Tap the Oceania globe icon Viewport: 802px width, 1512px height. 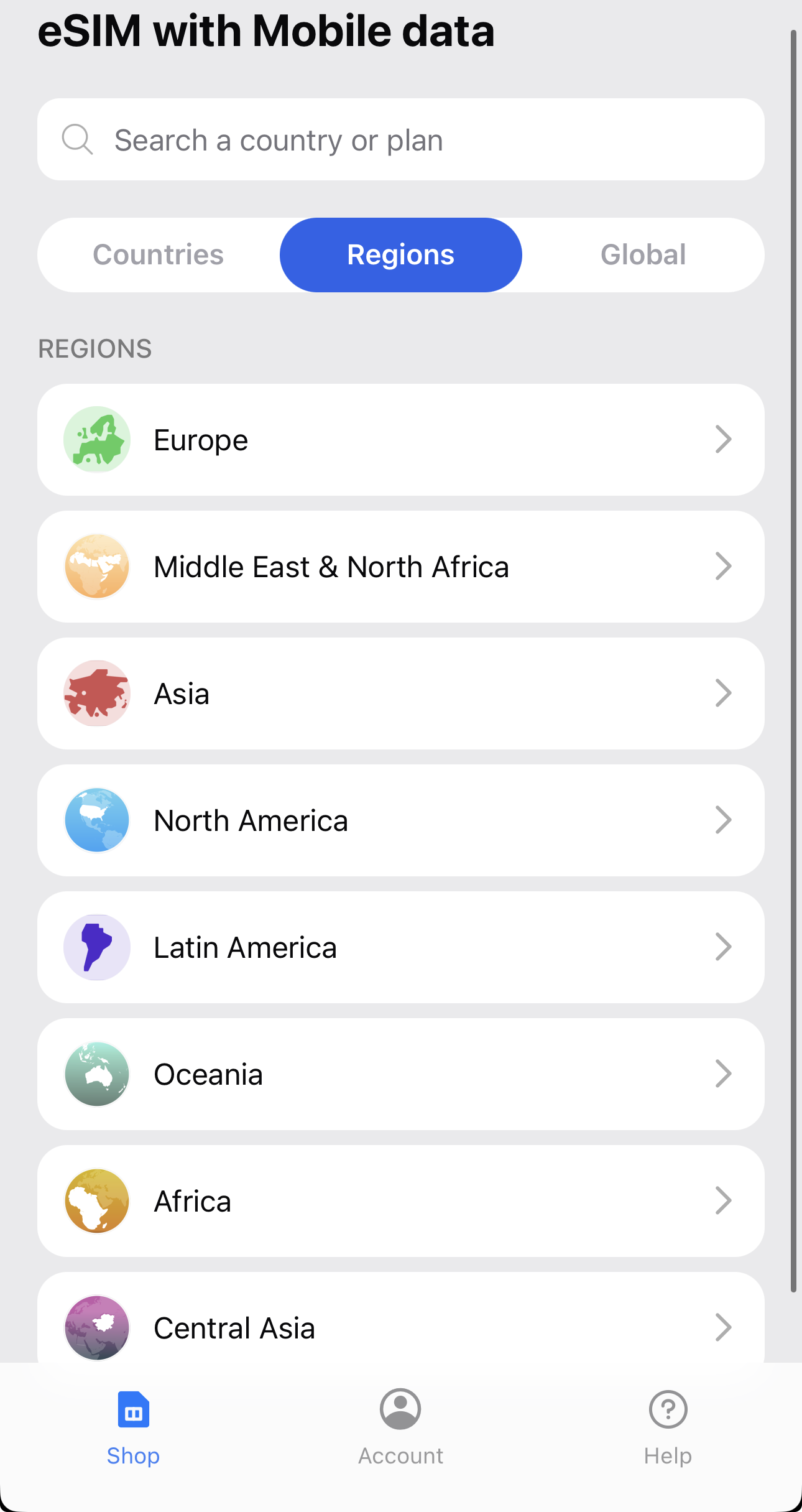(x=96, y=1074)
